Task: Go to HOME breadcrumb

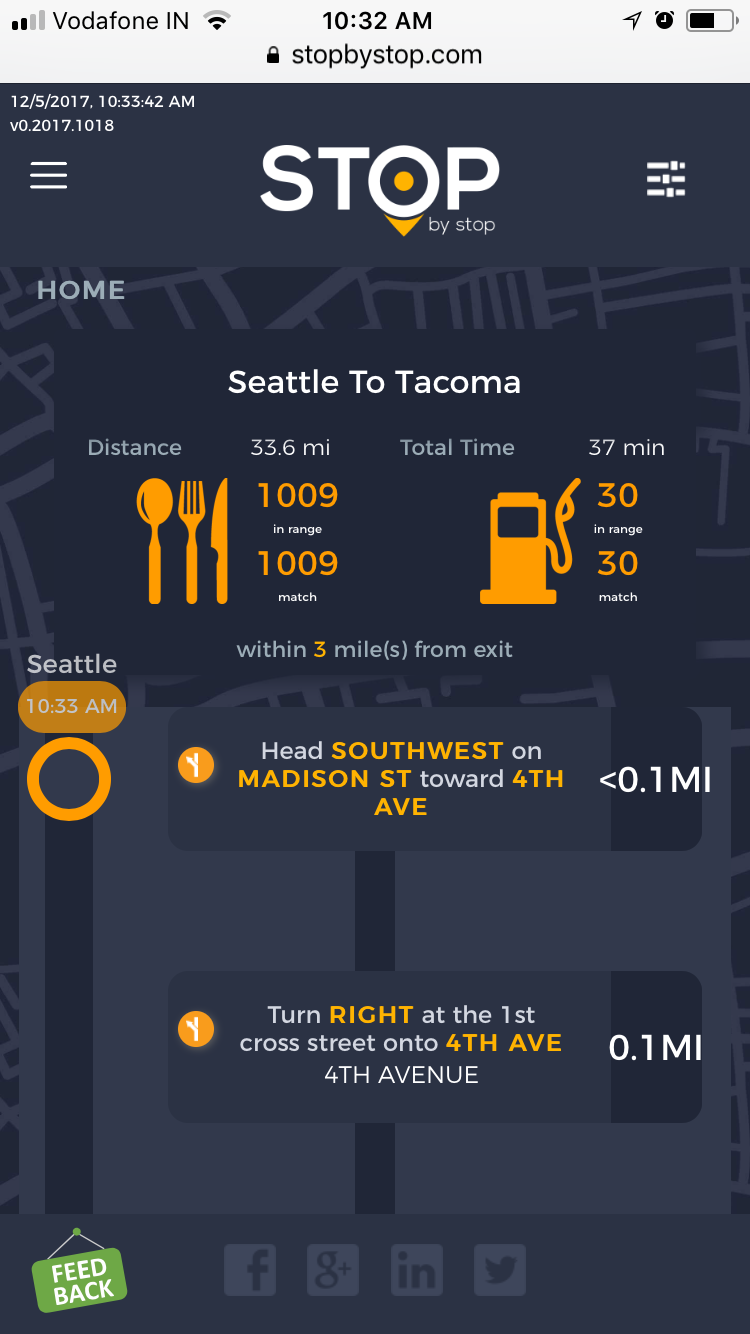Action: (x=81, y=290)
